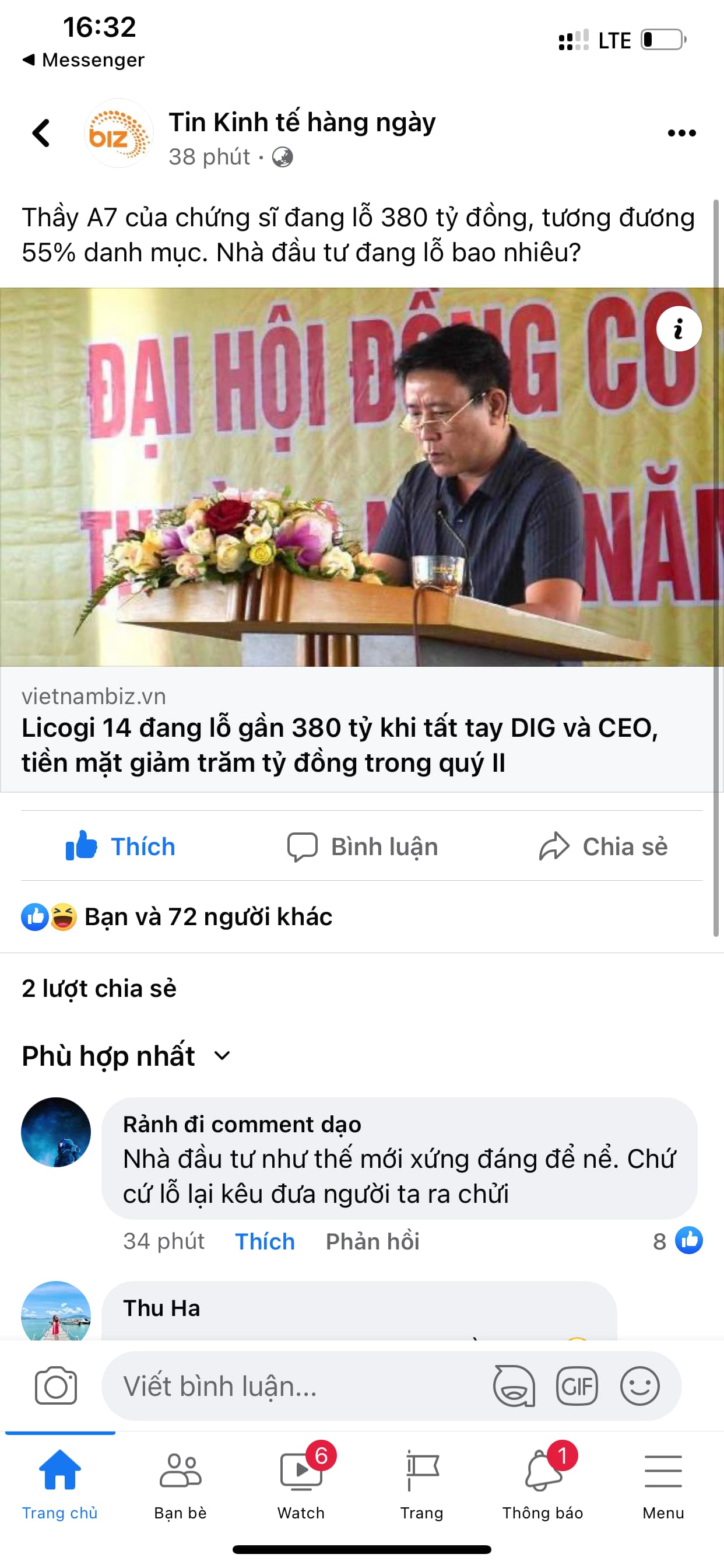Toggle the Thích like button on the post
Screen dimensions: 724x1568
point(121,846)
